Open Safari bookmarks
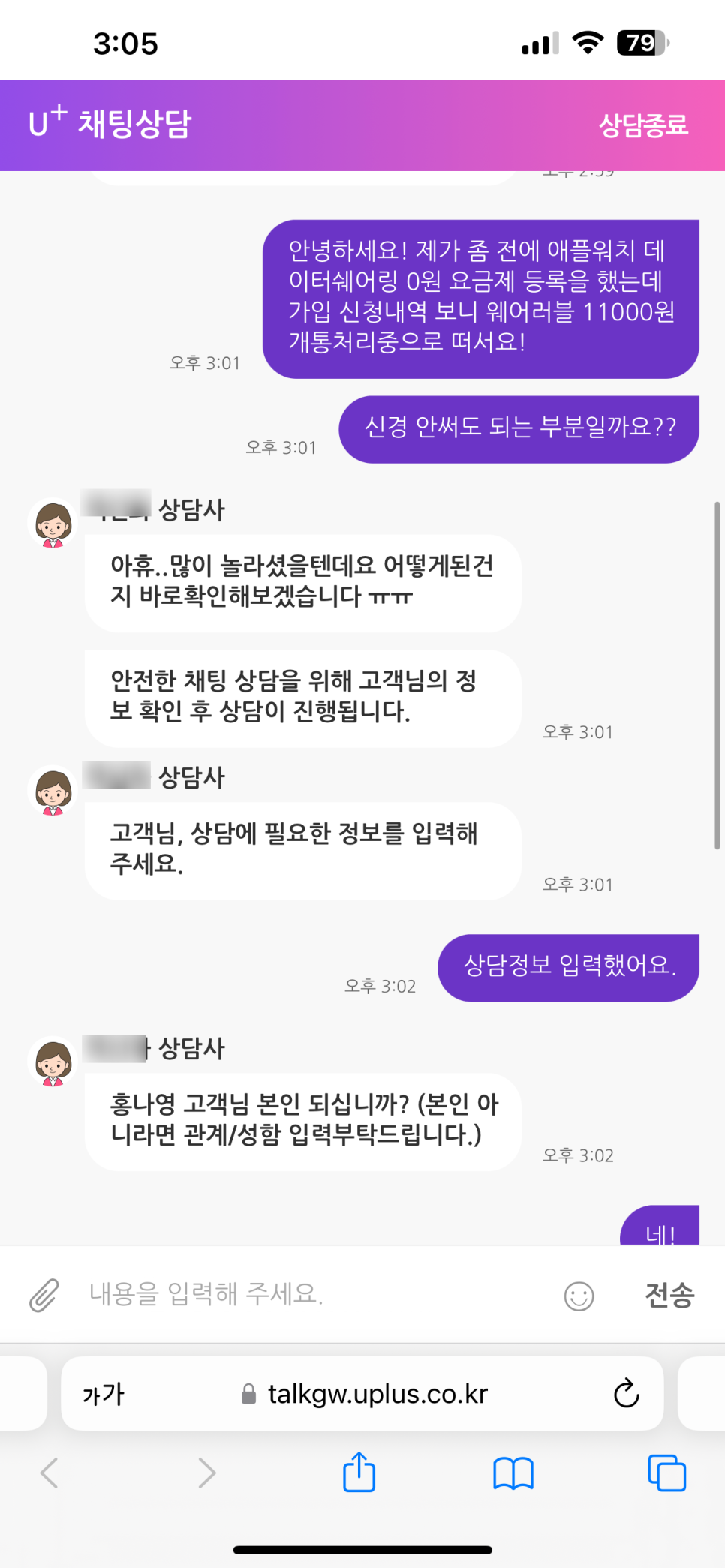 tap(513, 1473)
